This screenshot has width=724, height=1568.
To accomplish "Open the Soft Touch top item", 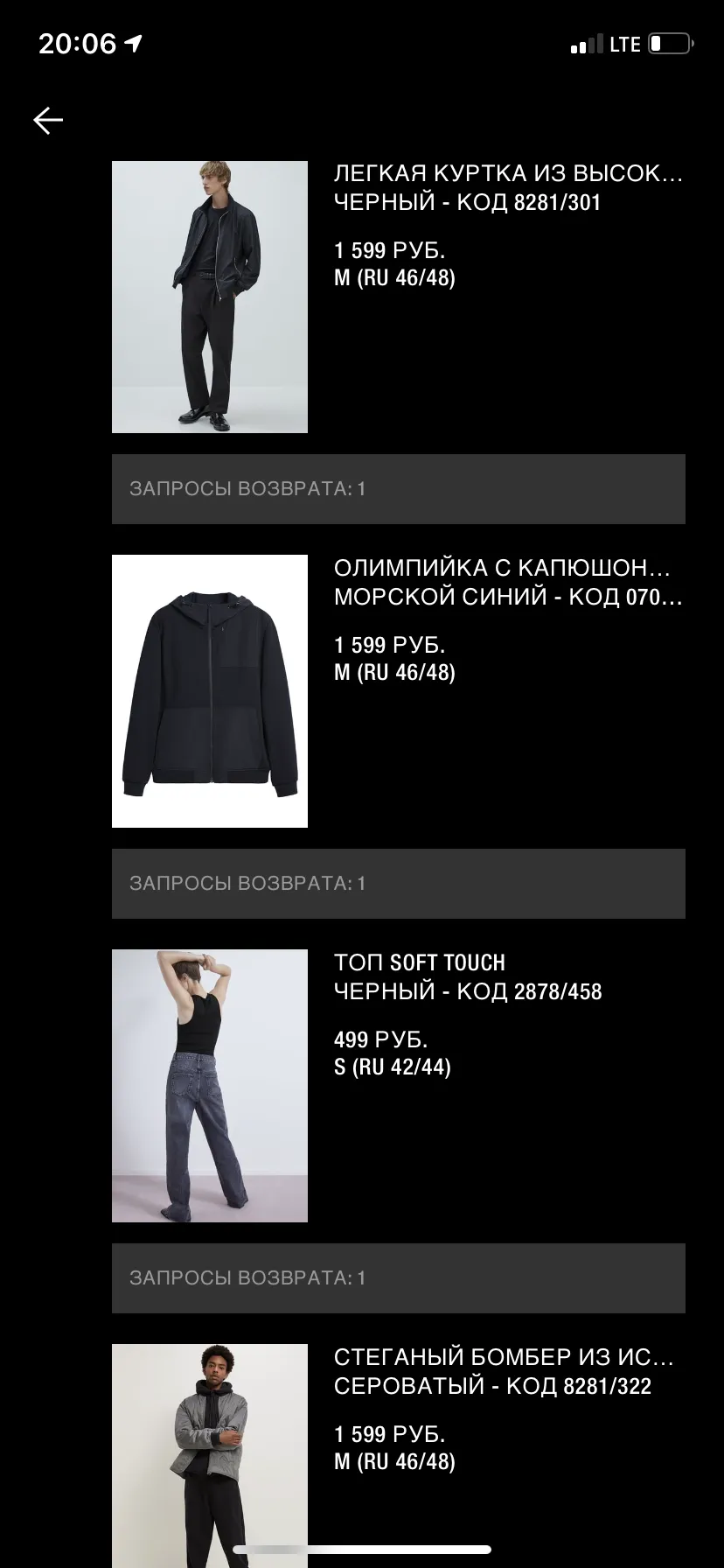I will [399, 1086].
